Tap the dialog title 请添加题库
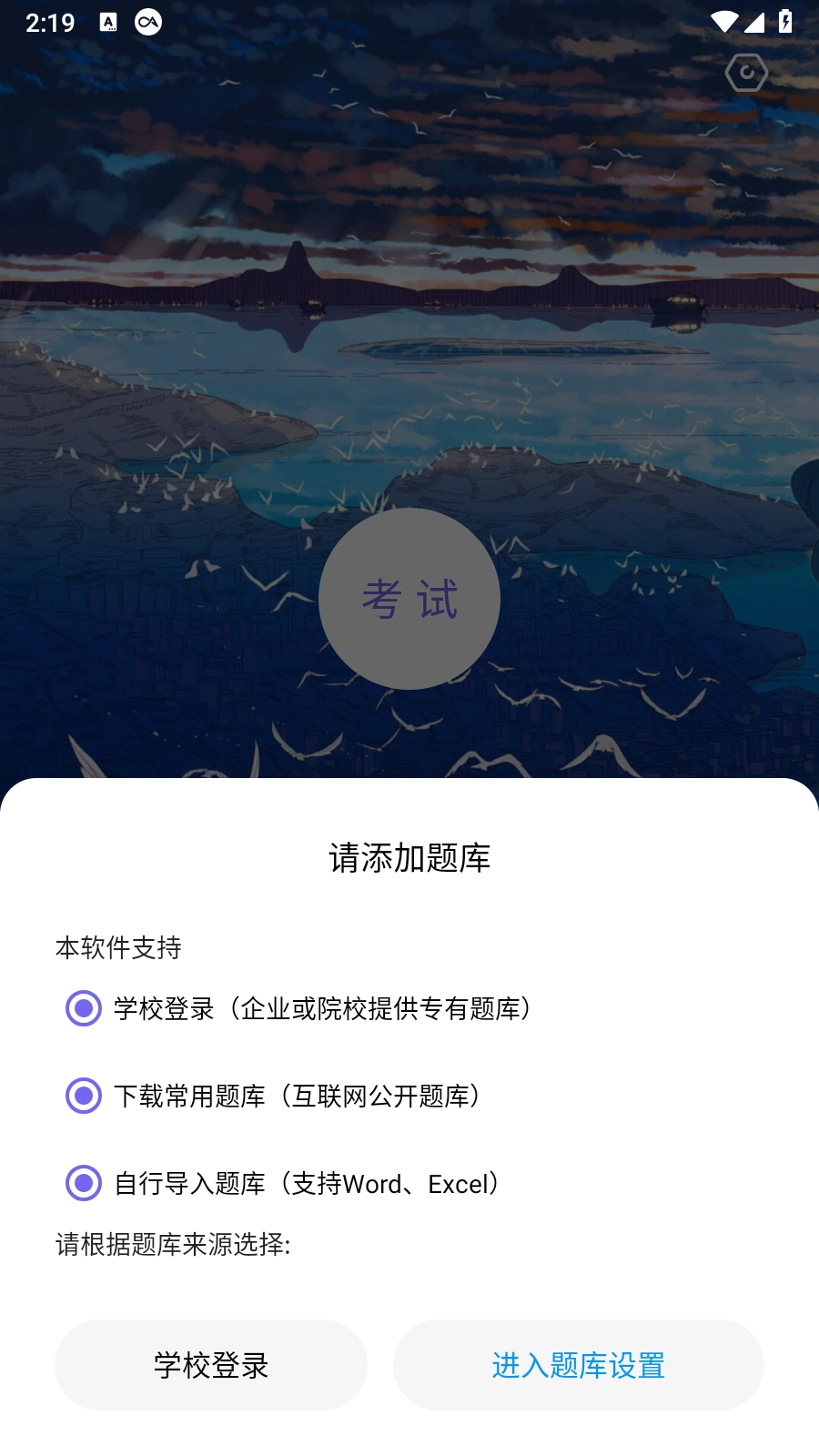This screenshot has height=1456, width=819. tap(409, 856)
